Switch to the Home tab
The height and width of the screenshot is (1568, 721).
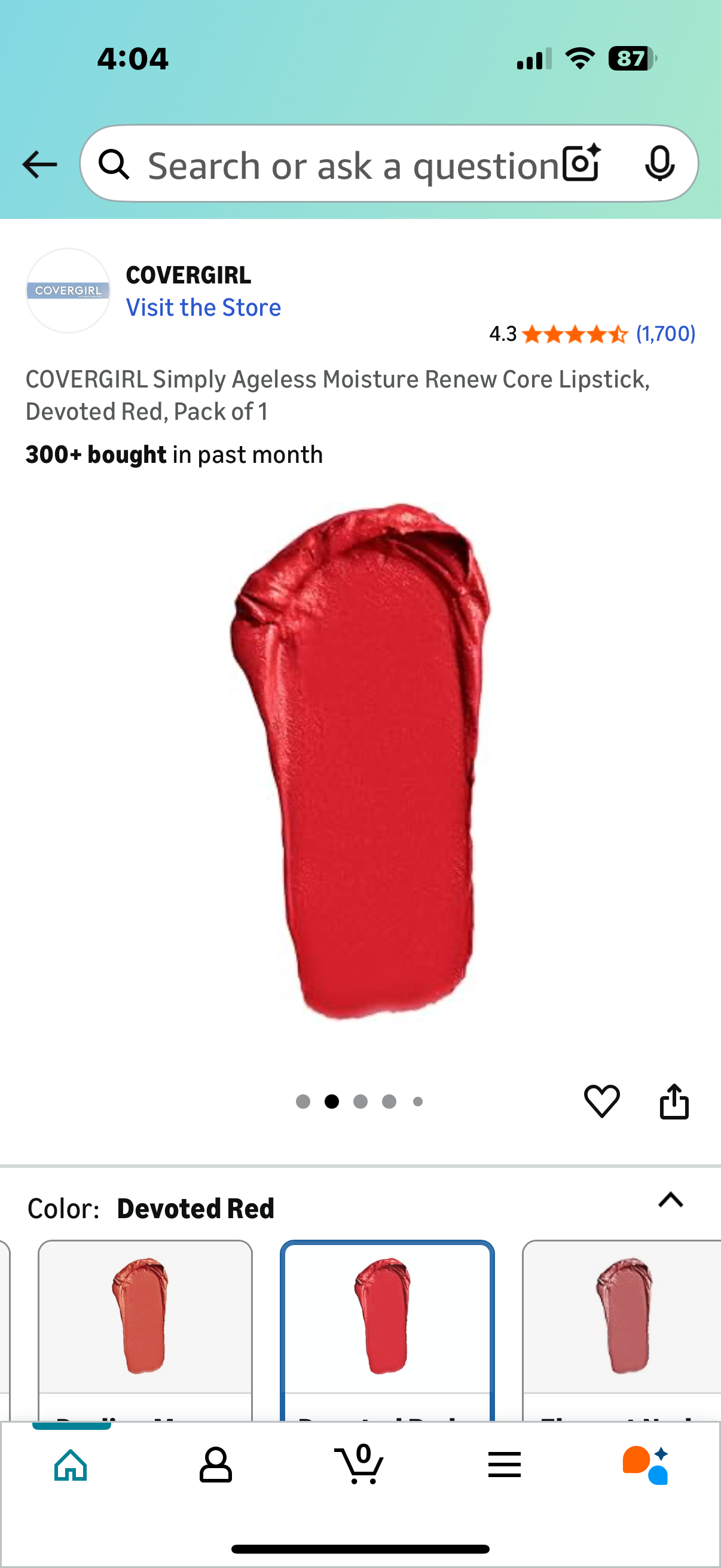click(71, 1465)
